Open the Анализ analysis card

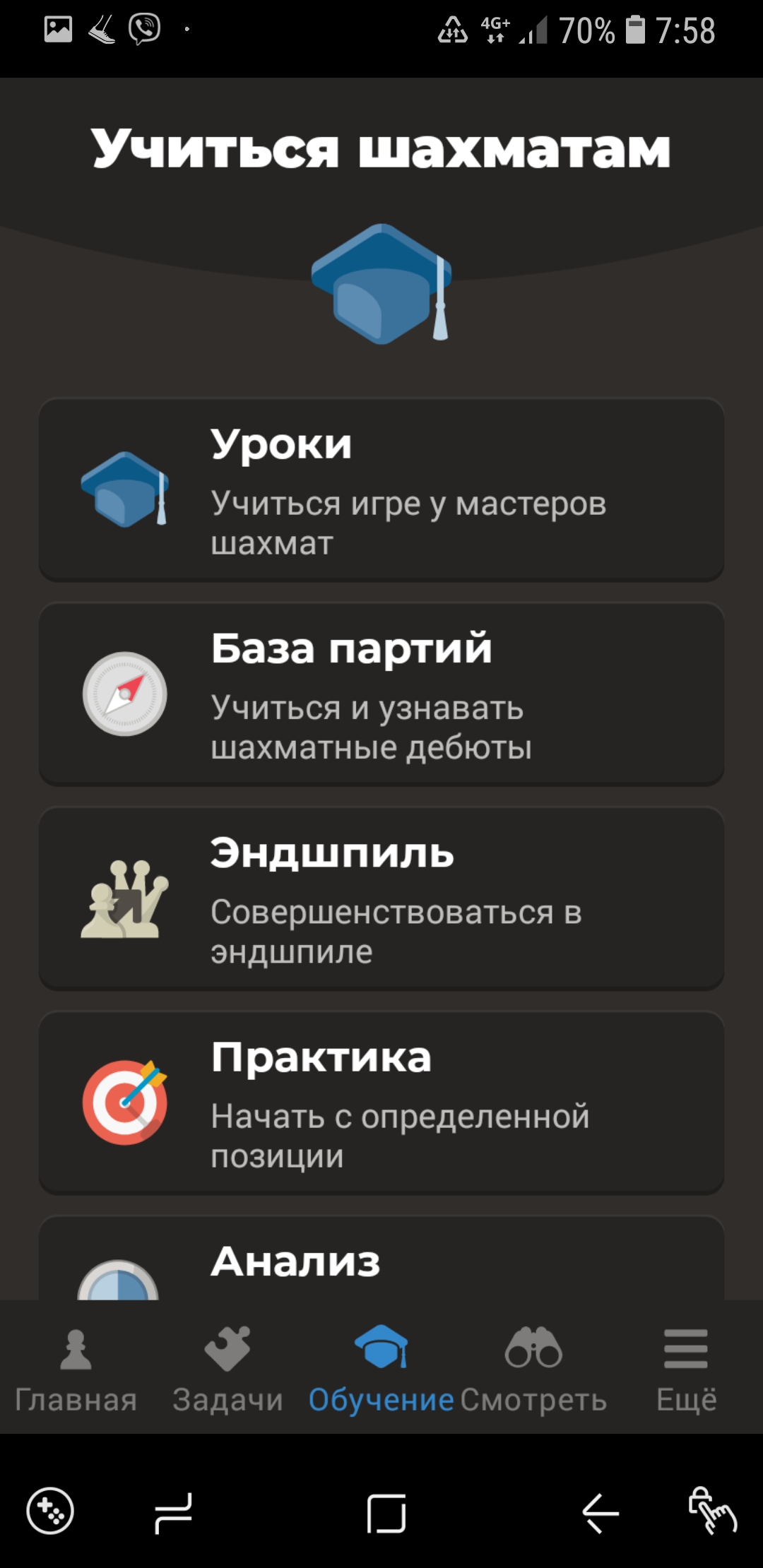coord(381,1258)
